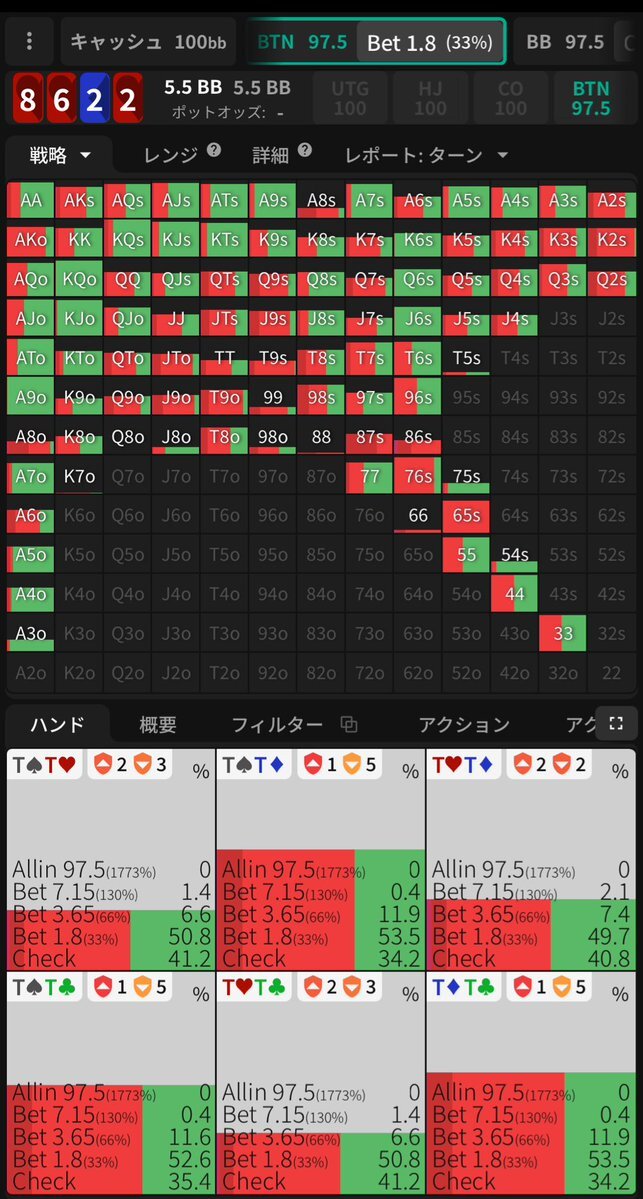Viewport: 643px width, 1199px height.
Task: Select the AA cell in the hand matrix
Action: [31, 200]
